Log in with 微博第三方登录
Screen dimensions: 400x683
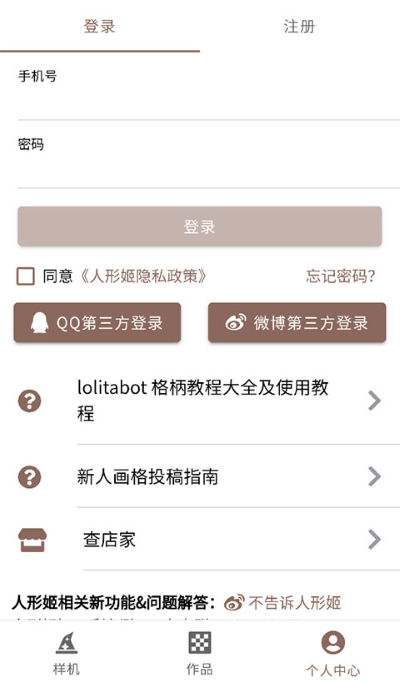297,323
